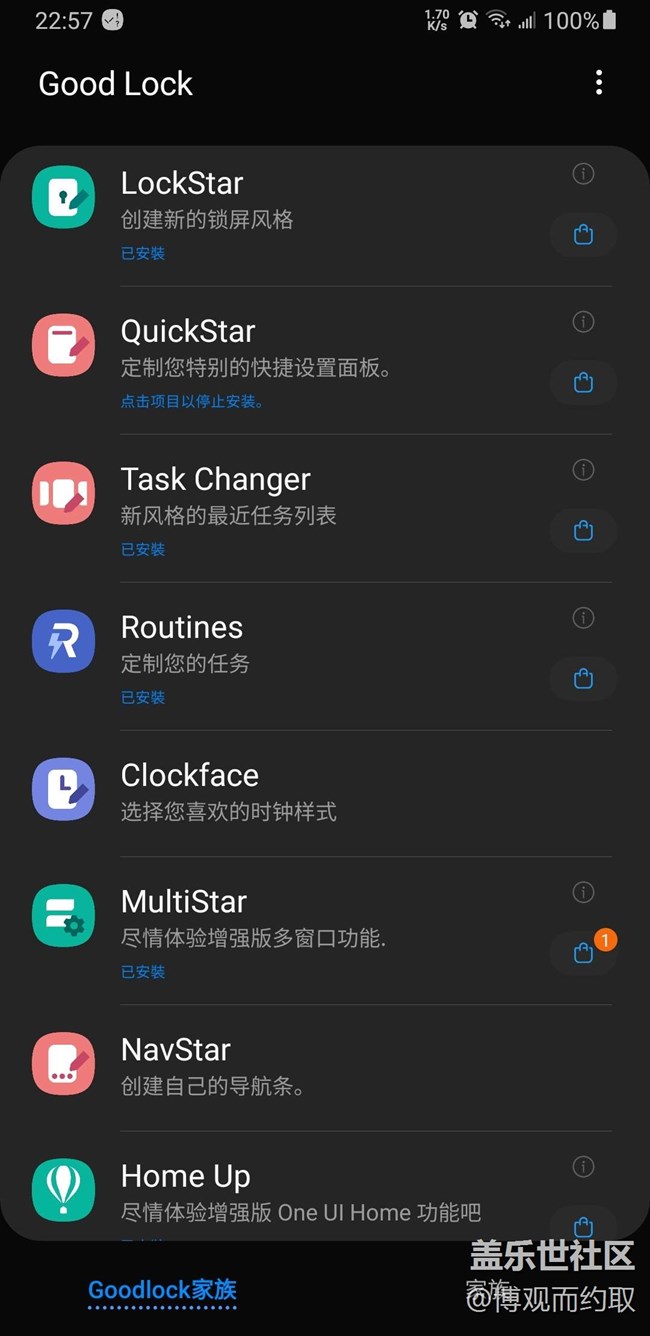Screen dimensions: 650x1336
Task: View info for MultiStar
Action: tap(583, 892)
